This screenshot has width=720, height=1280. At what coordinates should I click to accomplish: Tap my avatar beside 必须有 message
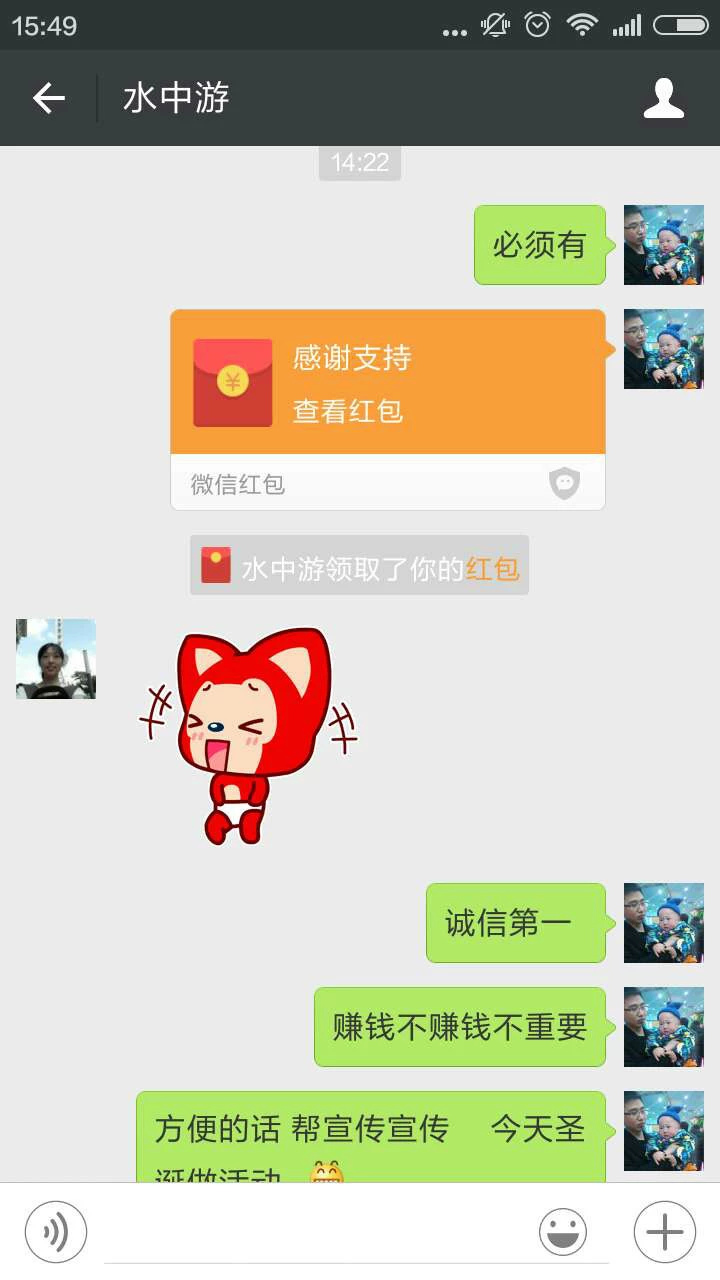[x=663, y=245]
